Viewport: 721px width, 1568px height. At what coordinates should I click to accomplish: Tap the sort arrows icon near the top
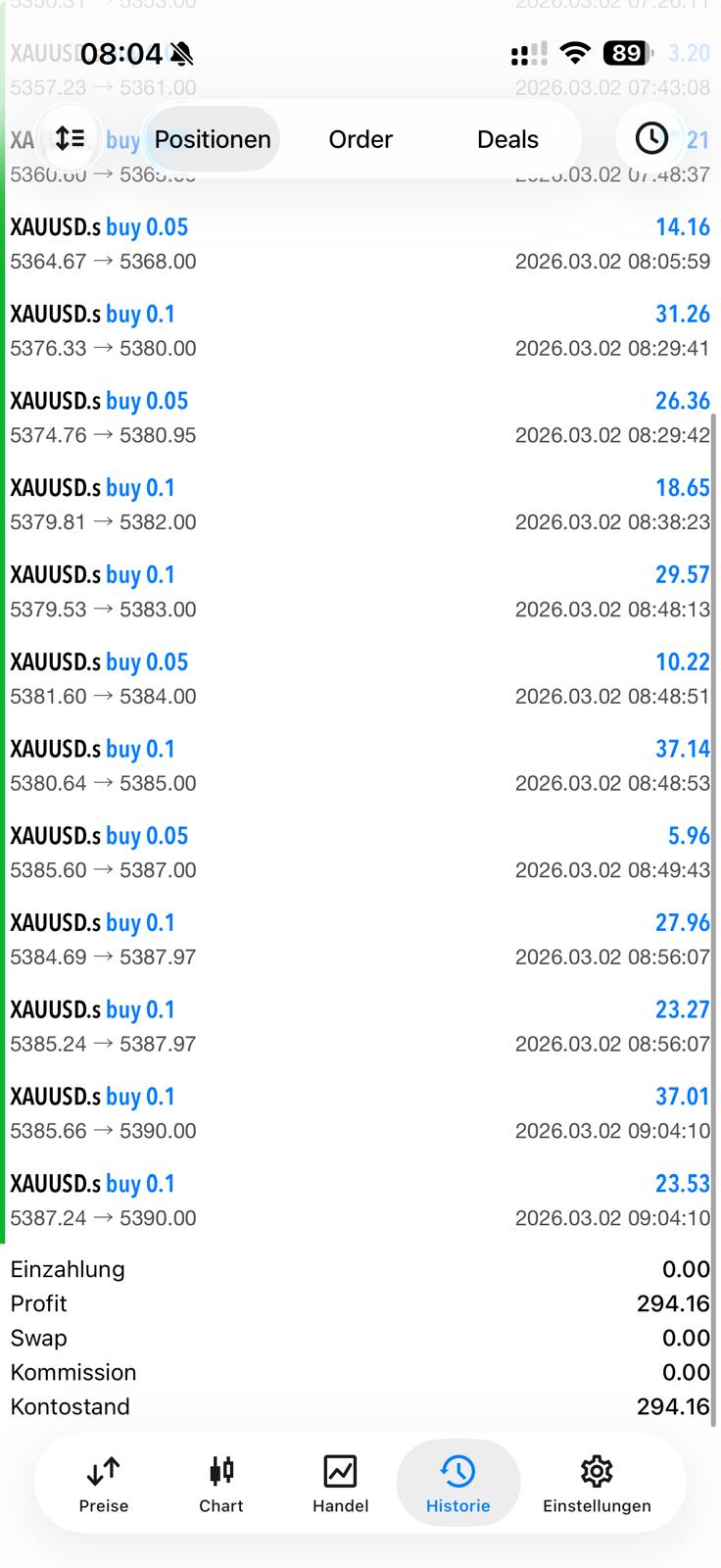70,138
